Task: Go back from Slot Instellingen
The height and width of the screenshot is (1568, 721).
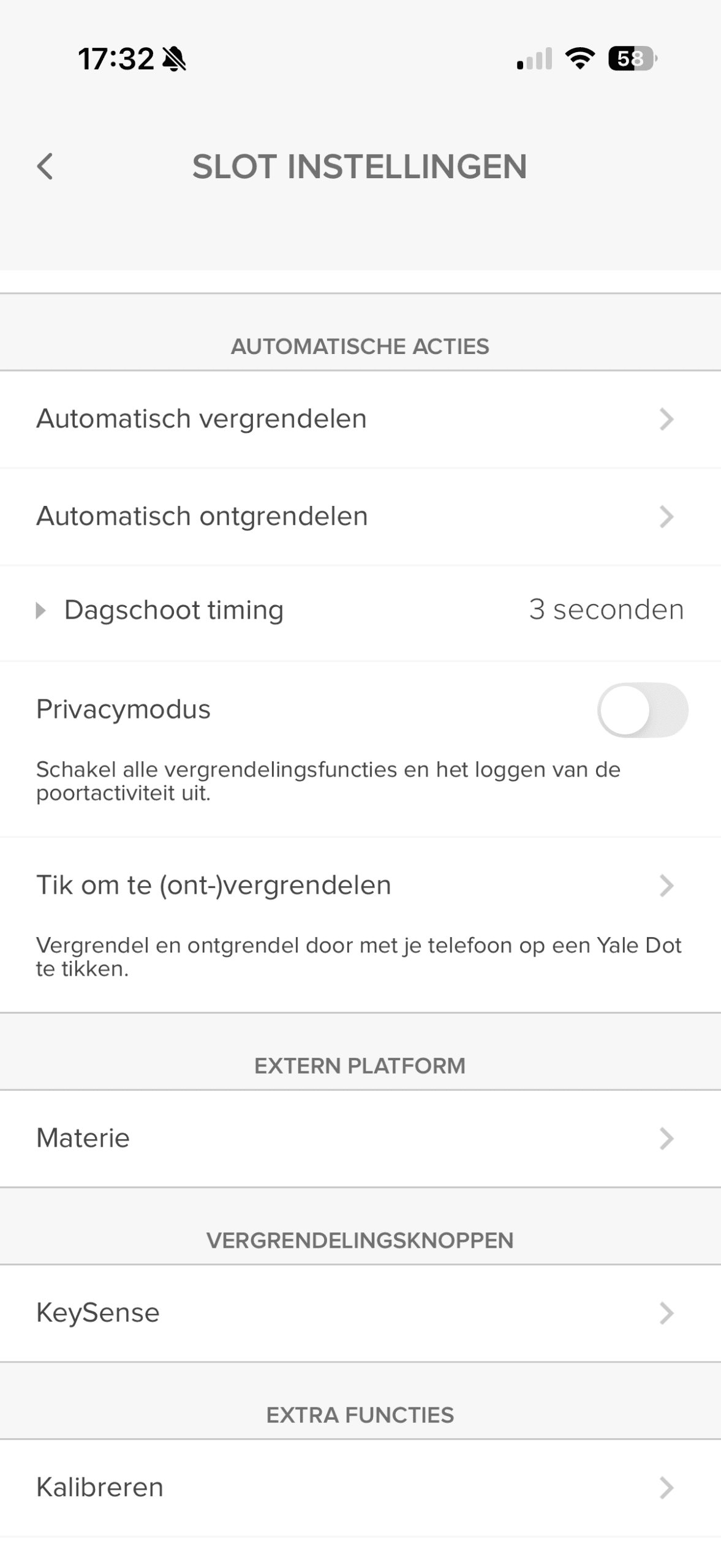Action: click(x=45, y=166)
